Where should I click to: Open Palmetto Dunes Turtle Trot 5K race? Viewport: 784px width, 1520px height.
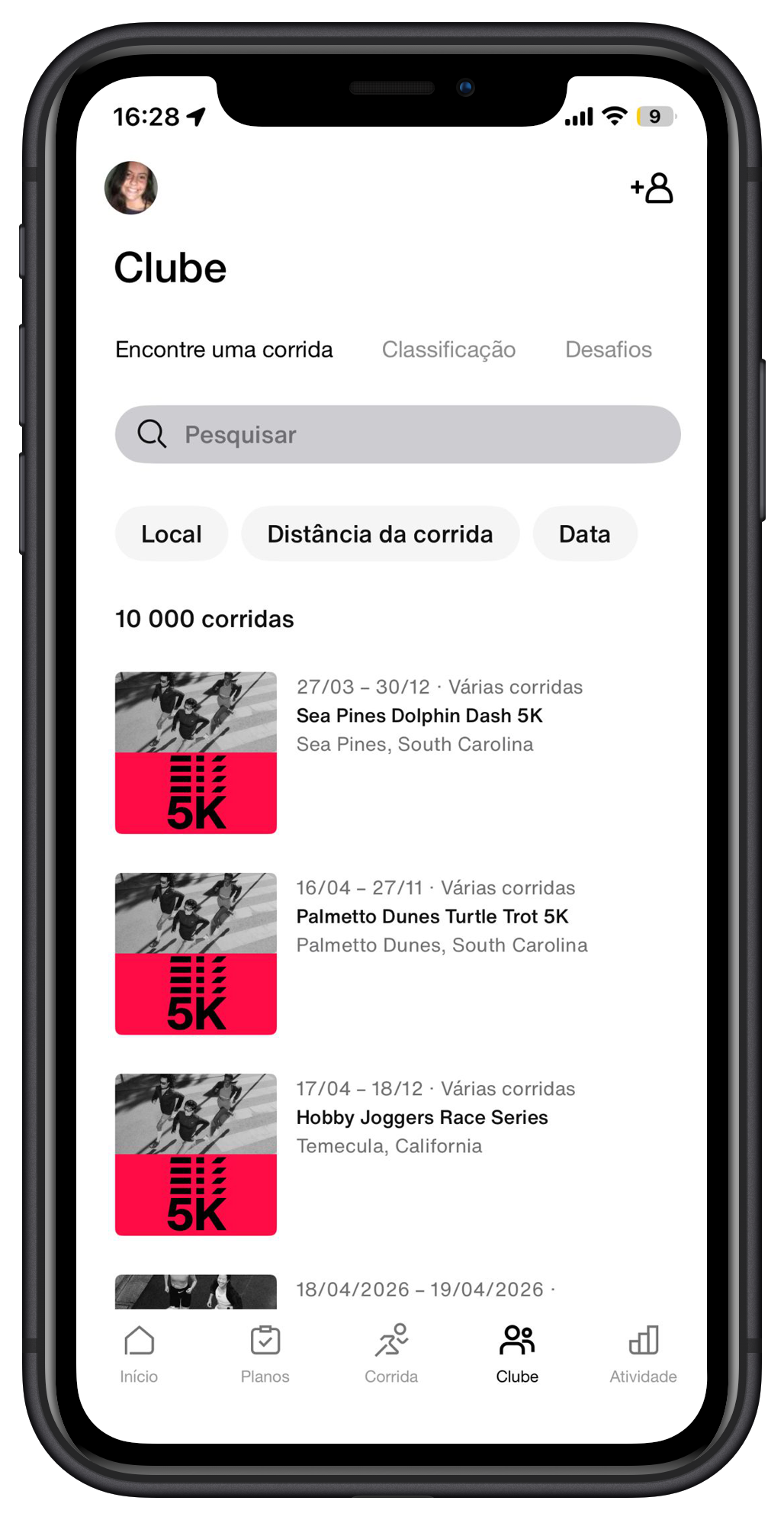pyautogui.click(x=432, y=916)
